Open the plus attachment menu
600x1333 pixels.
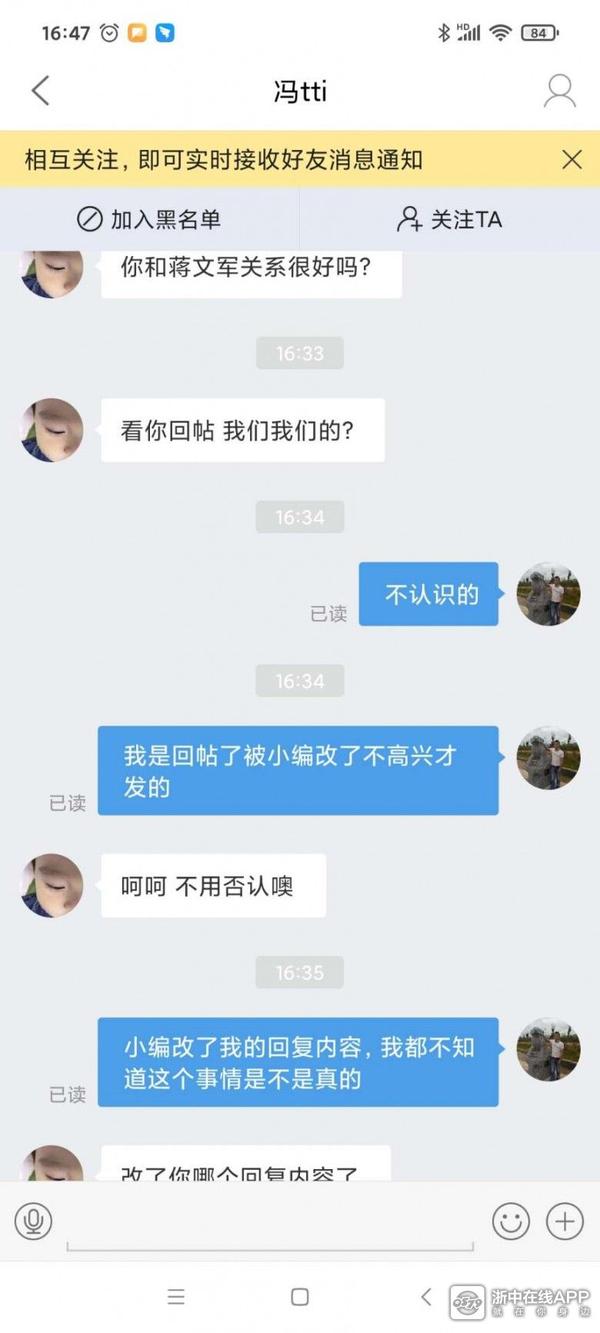coord(565,1221)
